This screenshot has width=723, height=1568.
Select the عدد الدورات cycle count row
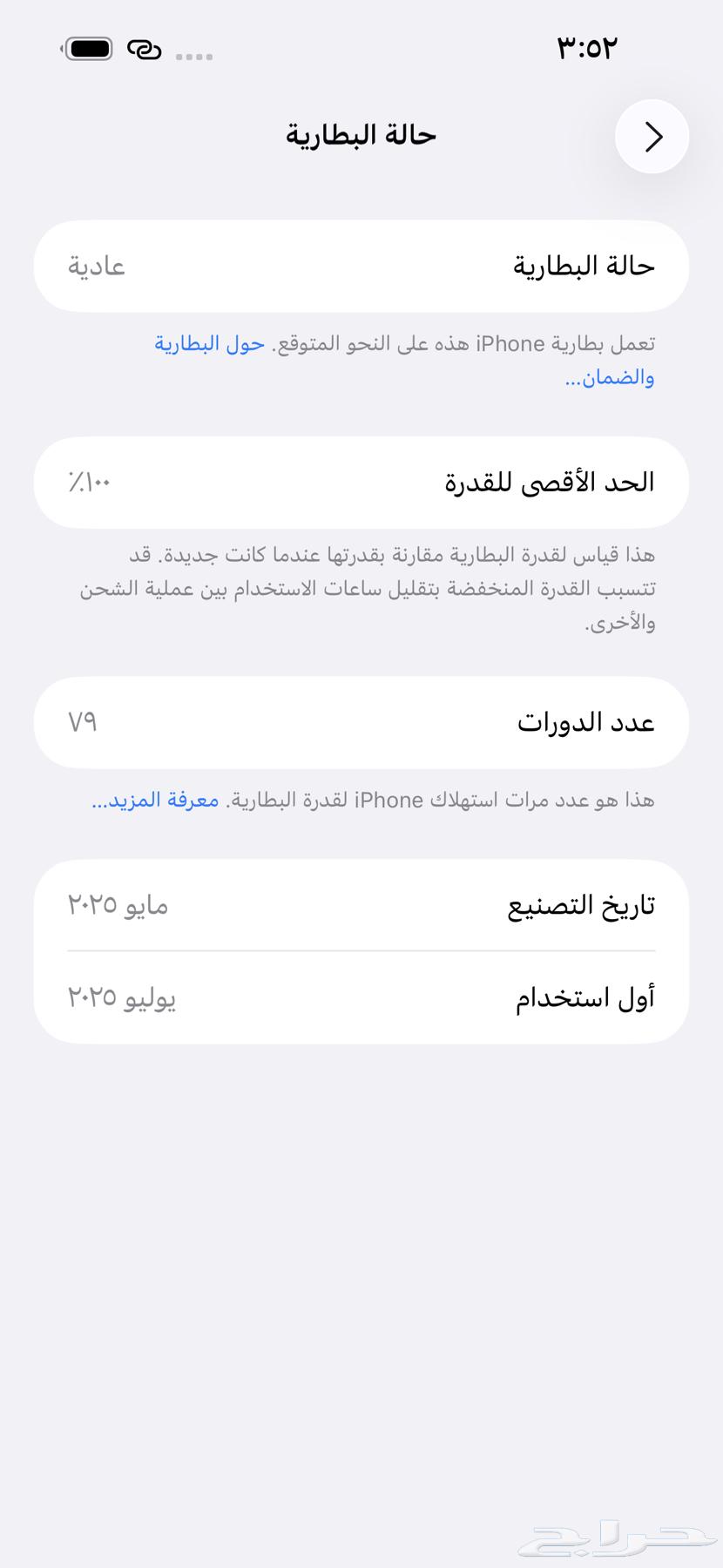coord(361,722)
